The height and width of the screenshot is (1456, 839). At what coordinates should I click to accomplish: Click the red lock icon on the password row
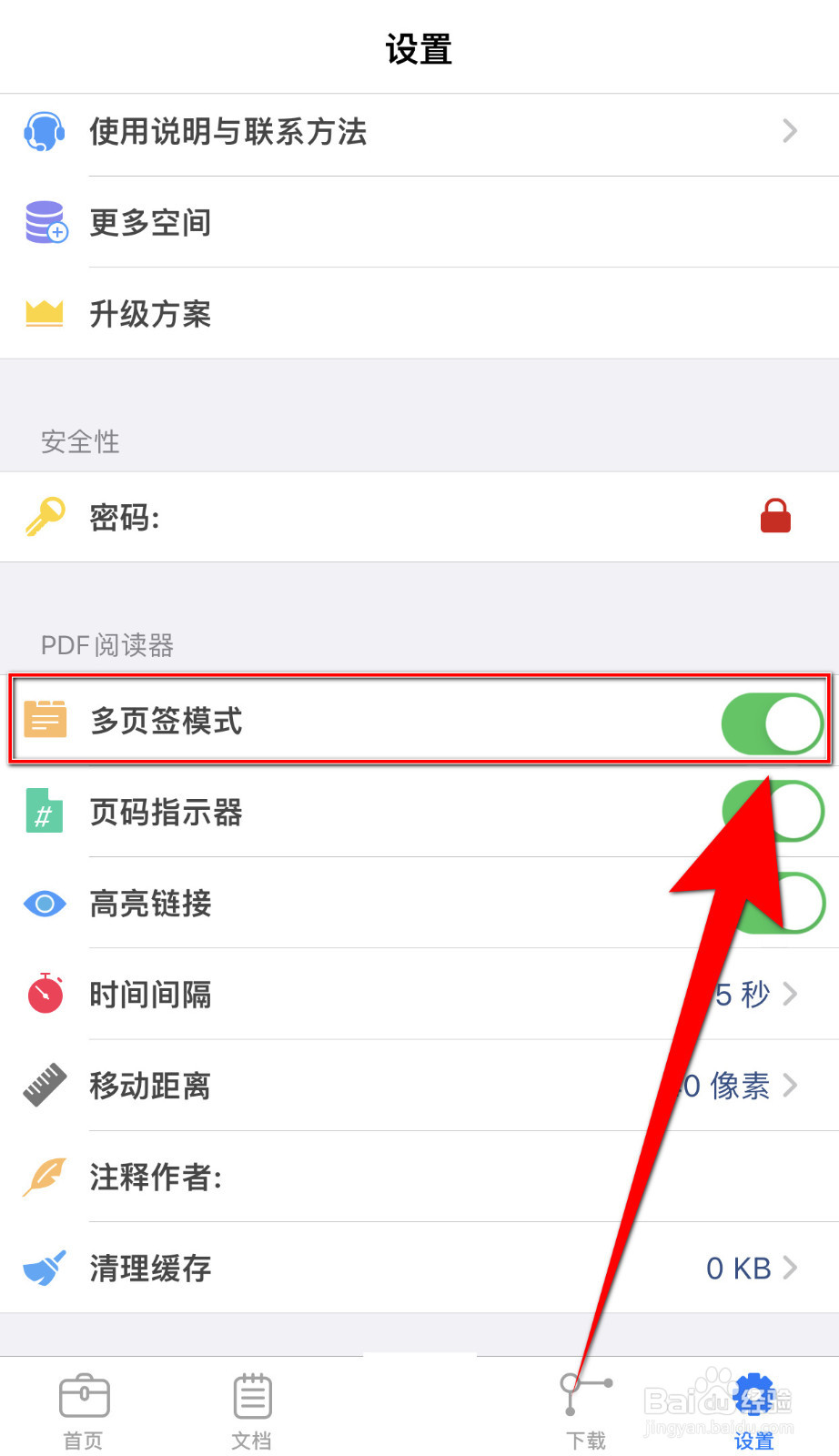pyautogui.click(x=774, y=515)
